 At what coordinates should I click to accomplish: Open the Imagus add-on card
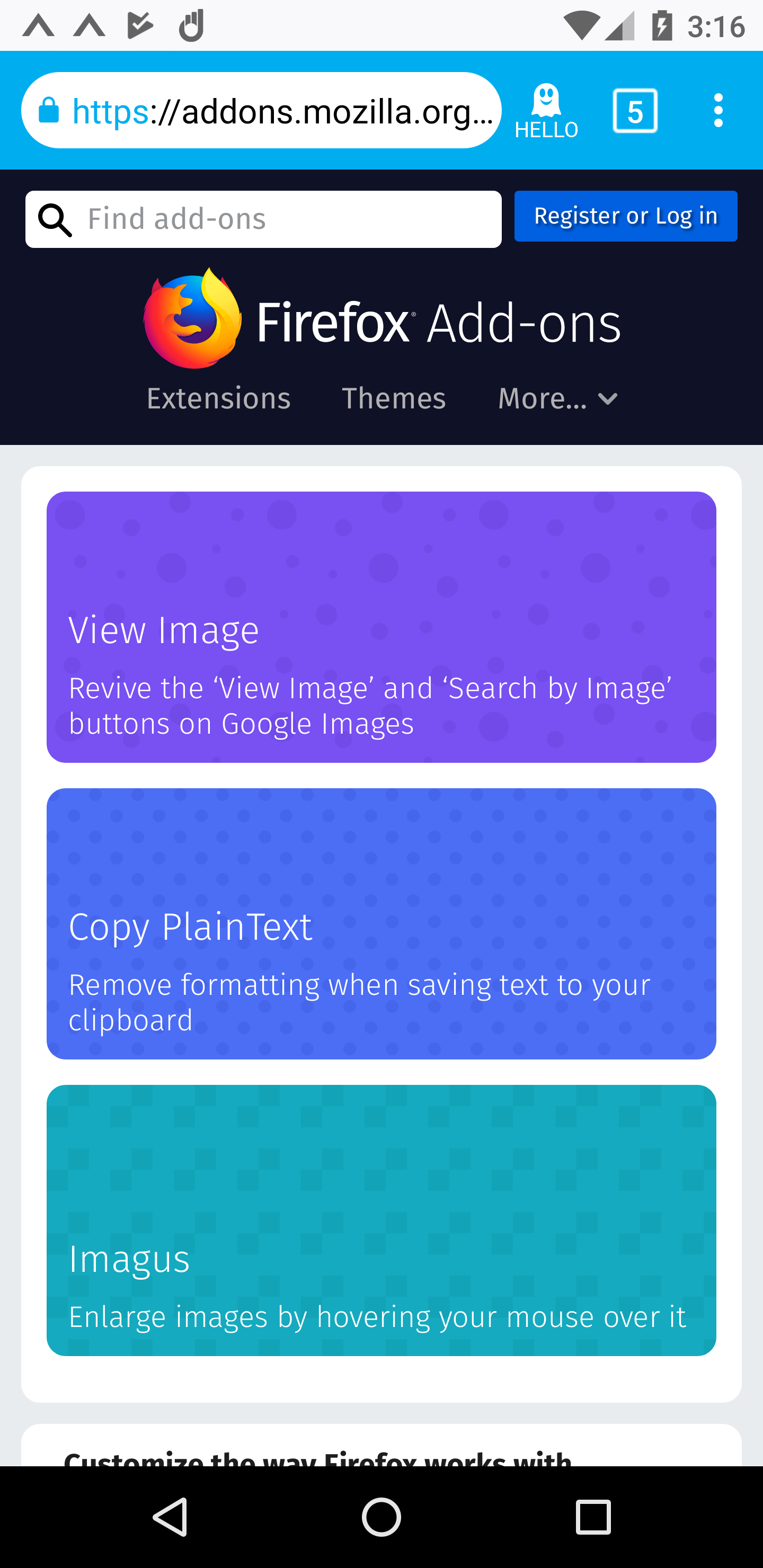point(381,1220)
